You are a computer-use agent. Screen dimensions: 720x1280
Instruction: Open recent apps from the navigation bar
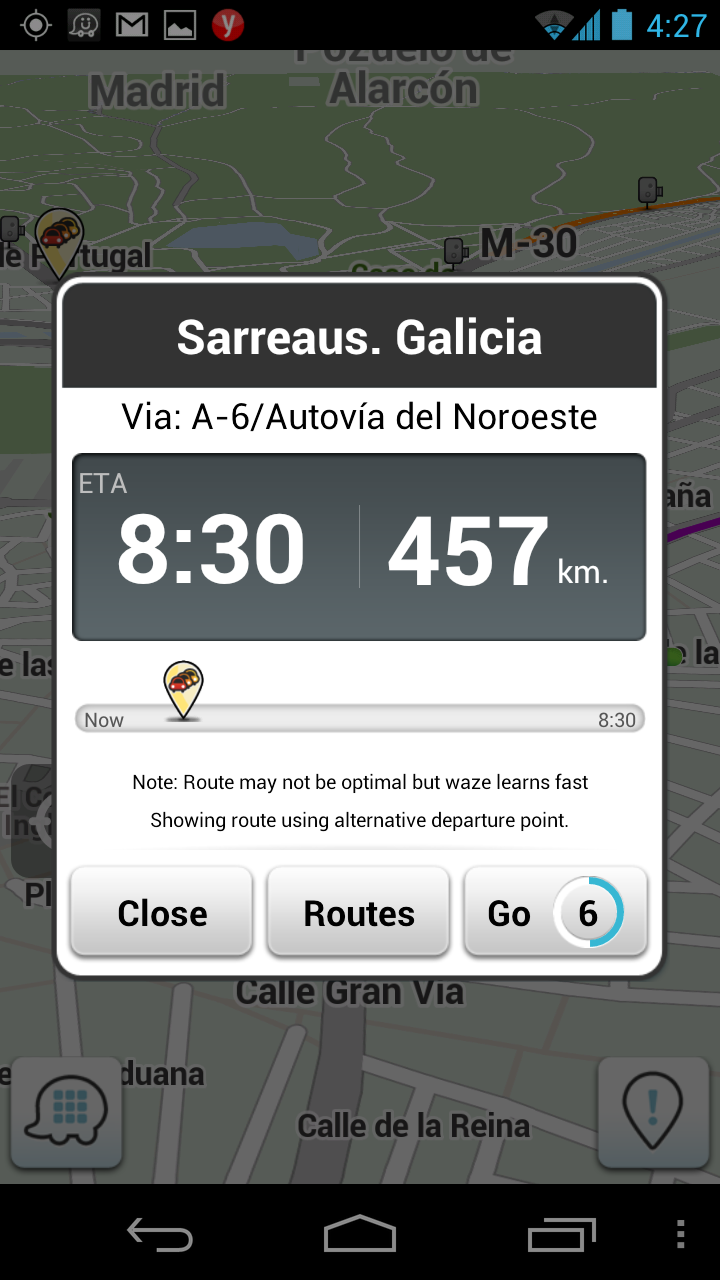[561, 1235]
